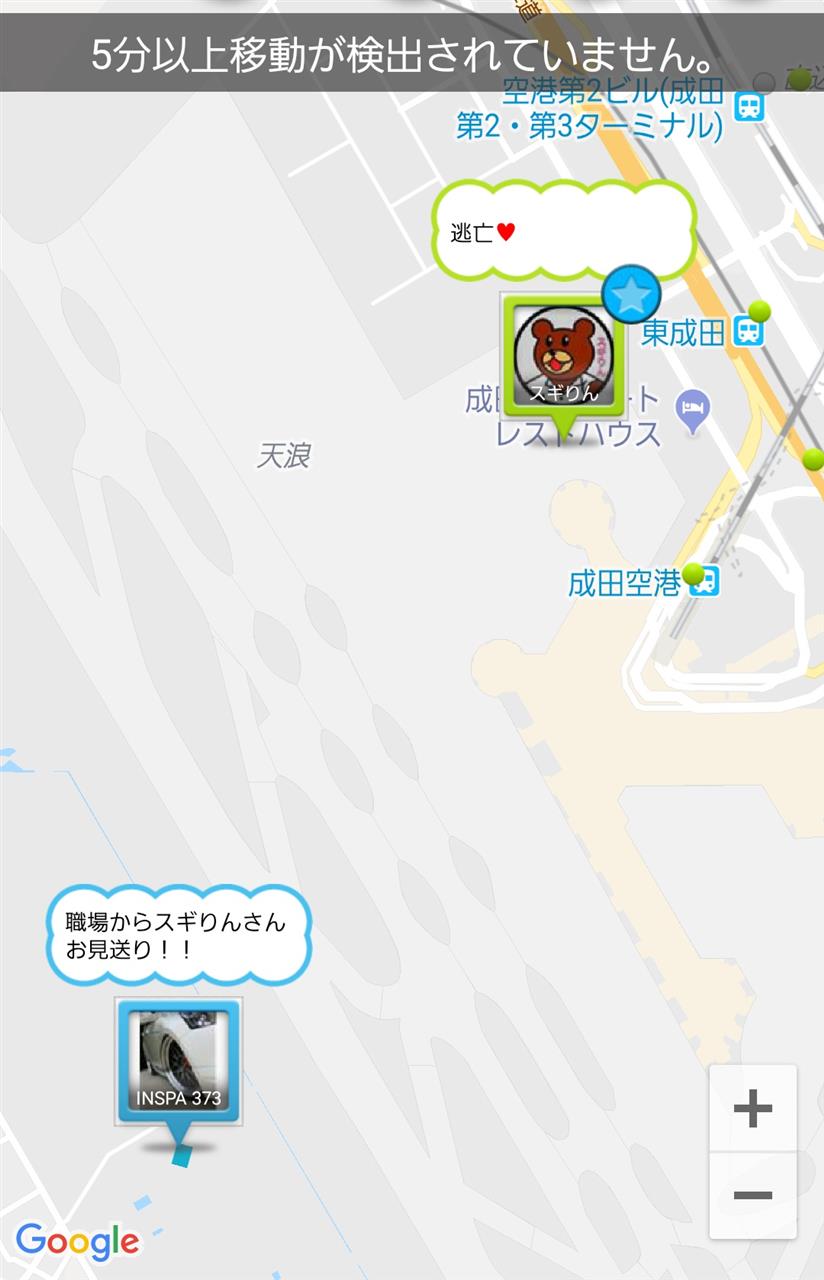Zoom in on the map
The width and height of the screenshot is (824, 1280).
pyautogui.click(x=752, y=1108)
